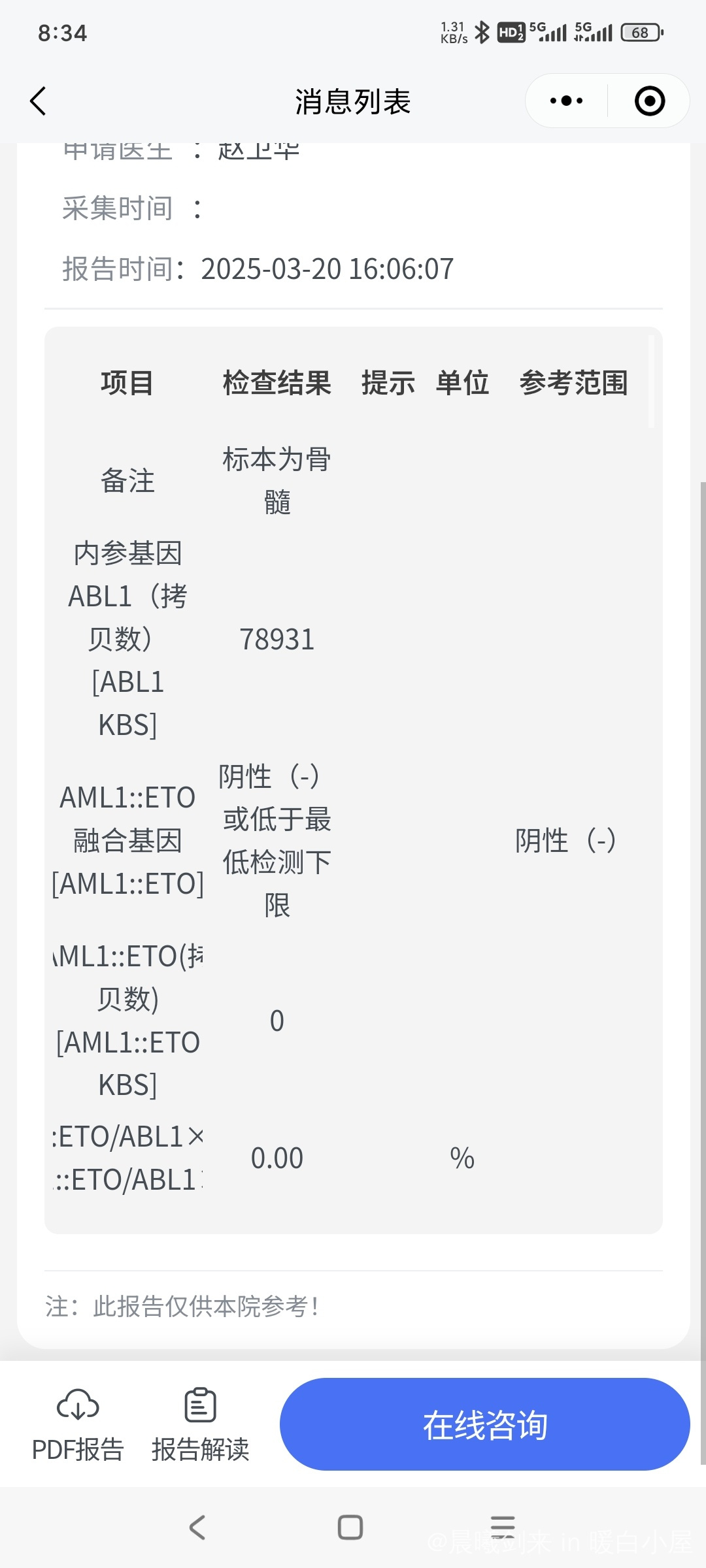Close the mini program with the circle button

pyautogui.click(x=650, y=101)
